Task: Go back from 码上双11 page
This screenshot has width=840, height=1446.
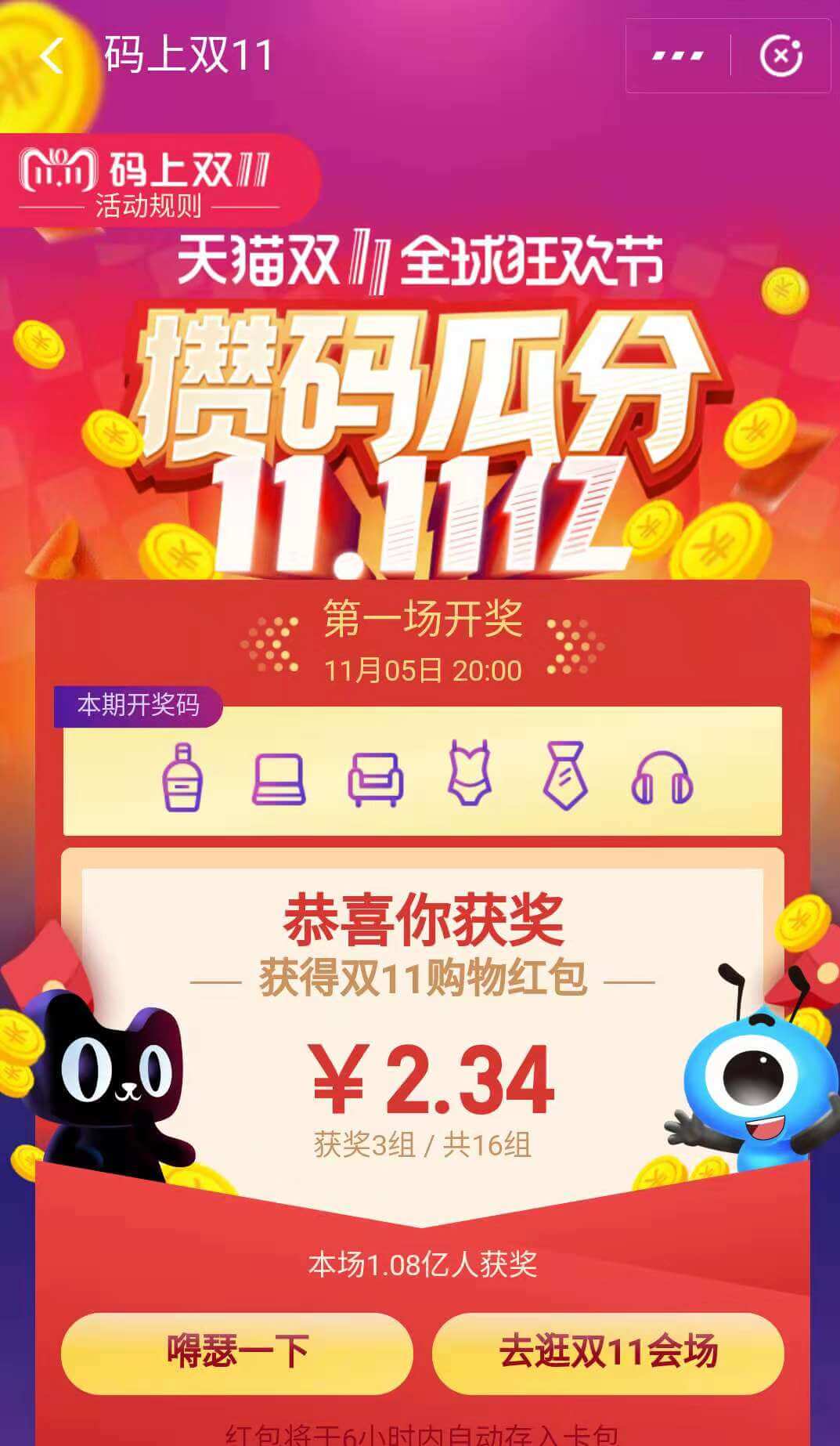Action: click(52, 56)
